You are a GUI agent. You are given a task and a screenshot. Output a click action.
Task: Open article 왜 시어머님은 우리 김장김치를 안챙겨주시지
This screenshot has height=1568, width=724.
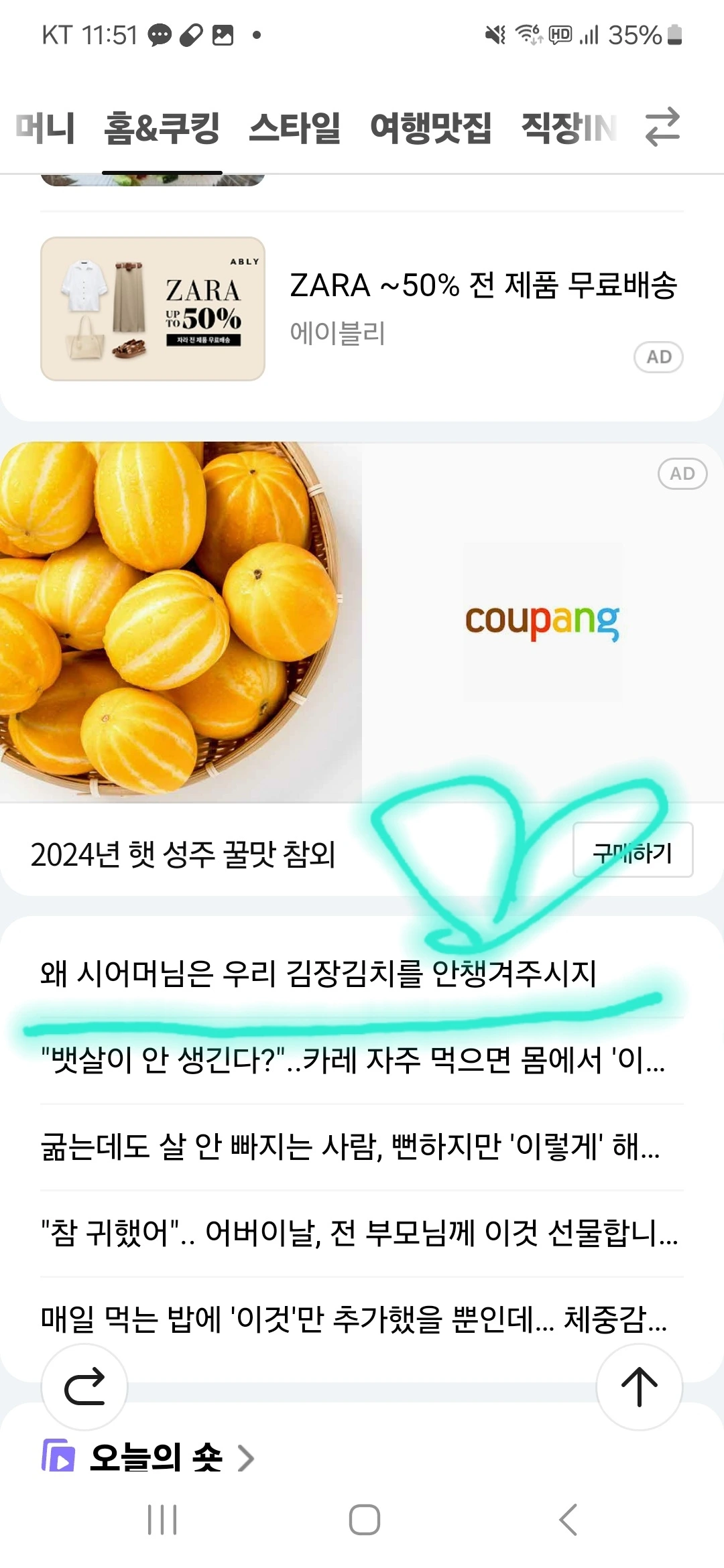click(318, 974)
